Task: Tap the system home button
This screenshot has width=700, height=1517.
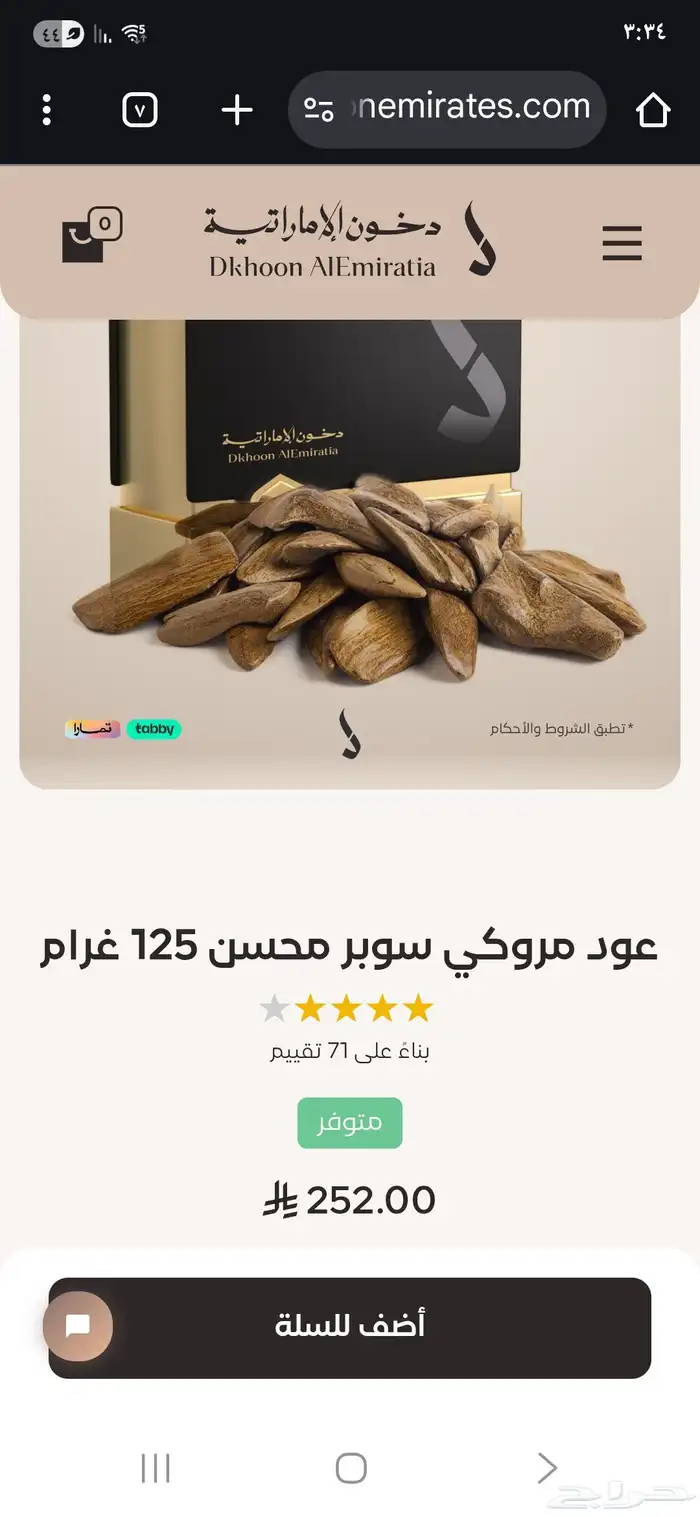Action: 351,1468
